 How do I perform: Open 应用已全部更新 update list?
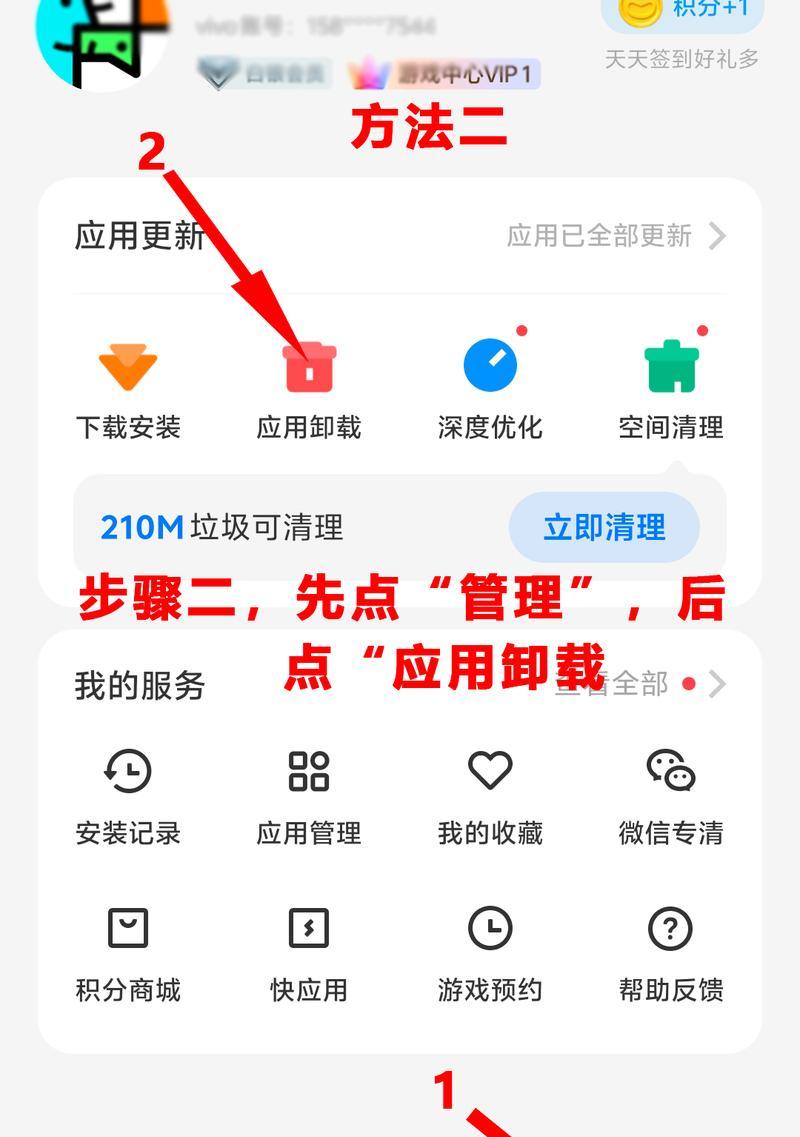[x=615, y=236]
